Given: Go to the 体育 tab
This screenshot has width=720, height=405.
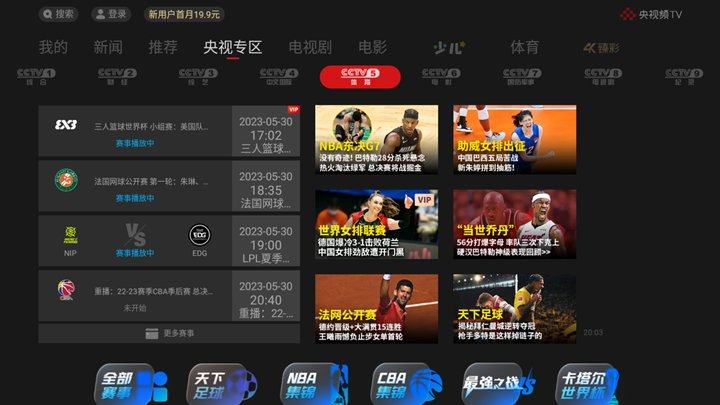Looking at the screenshot, I should [x=525, y=47].
